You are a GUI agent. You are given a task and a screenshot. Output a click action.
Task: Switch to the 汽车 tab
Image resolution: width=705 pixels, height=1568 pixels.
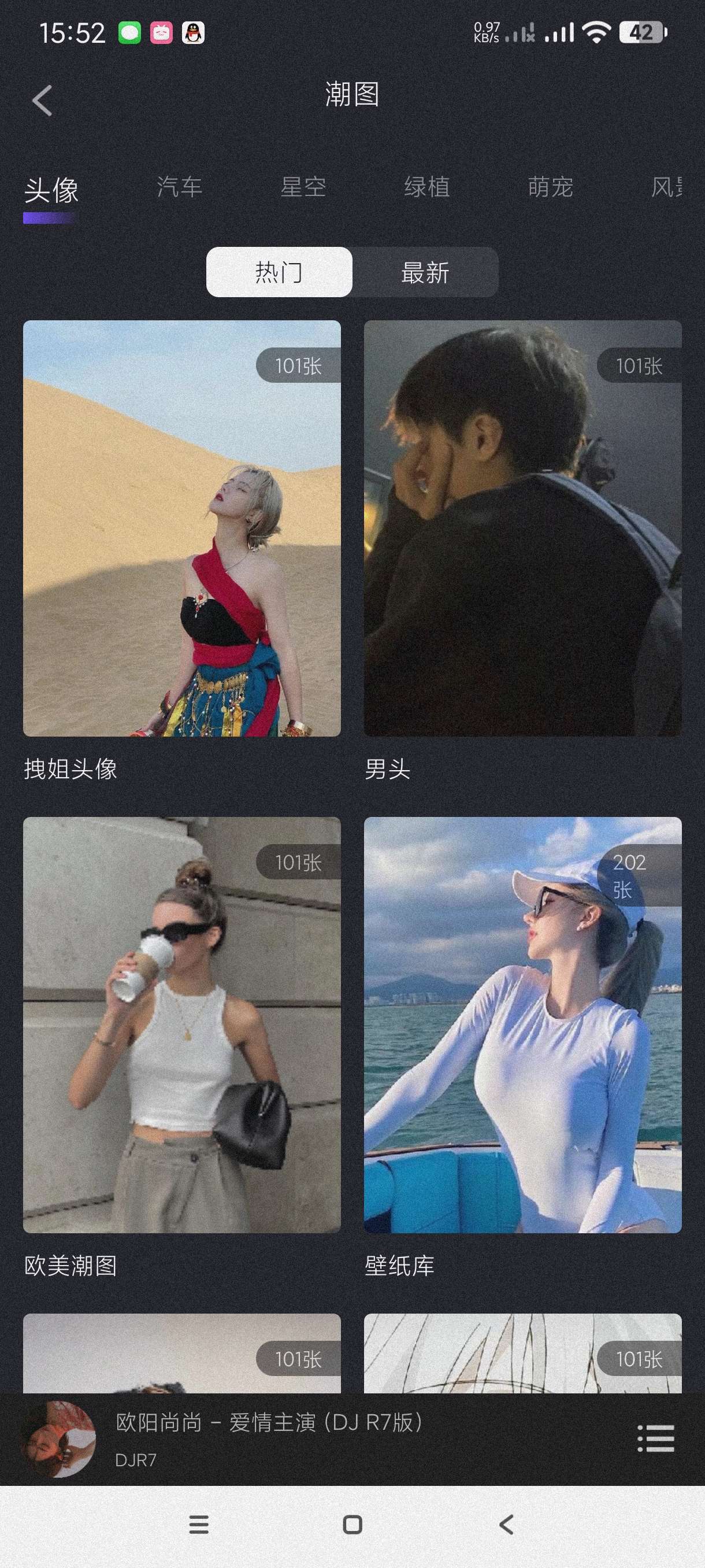(179, 187)
